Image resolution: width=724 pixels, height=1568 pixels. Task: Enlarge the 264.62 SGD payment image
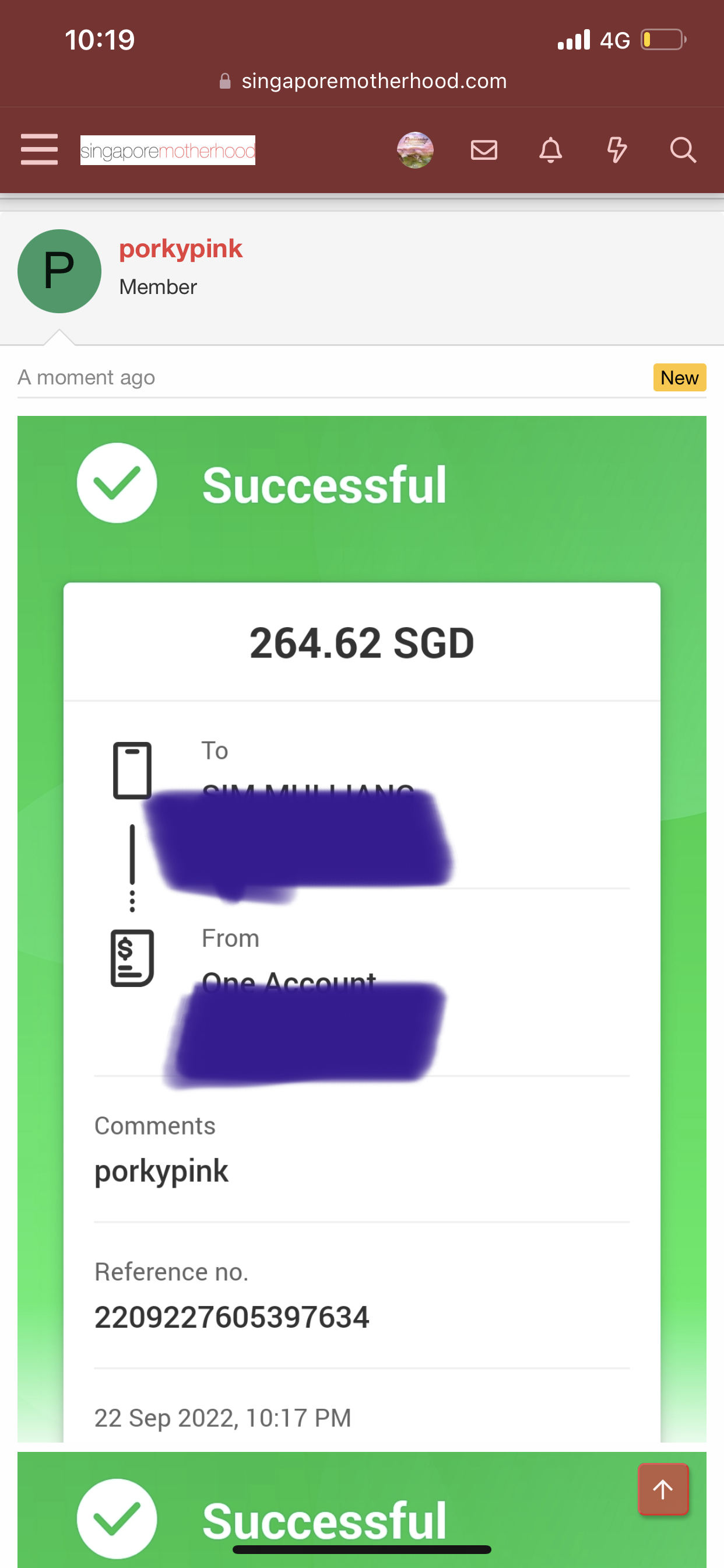[362, 928]
